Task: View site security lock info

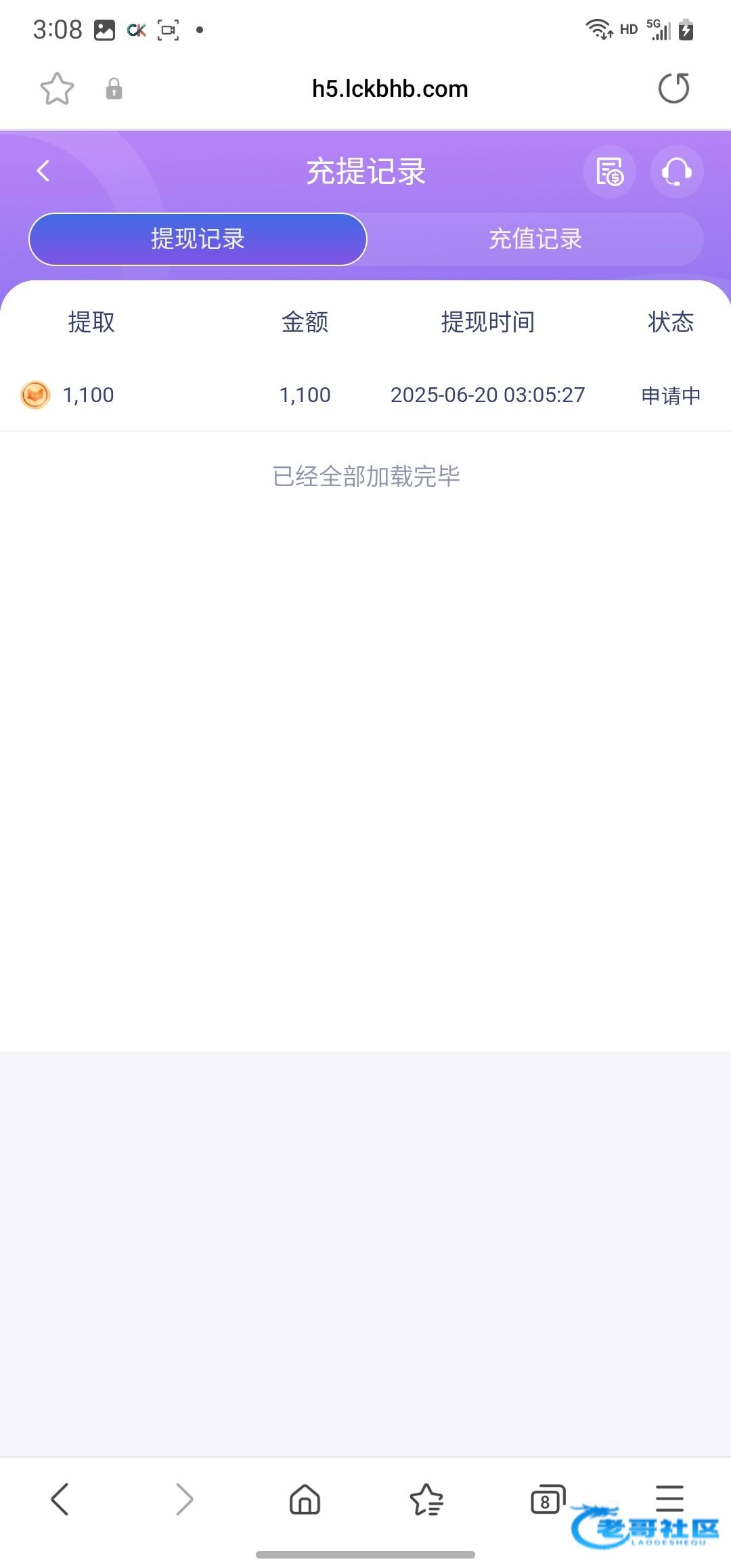Action: pos(114,89)
